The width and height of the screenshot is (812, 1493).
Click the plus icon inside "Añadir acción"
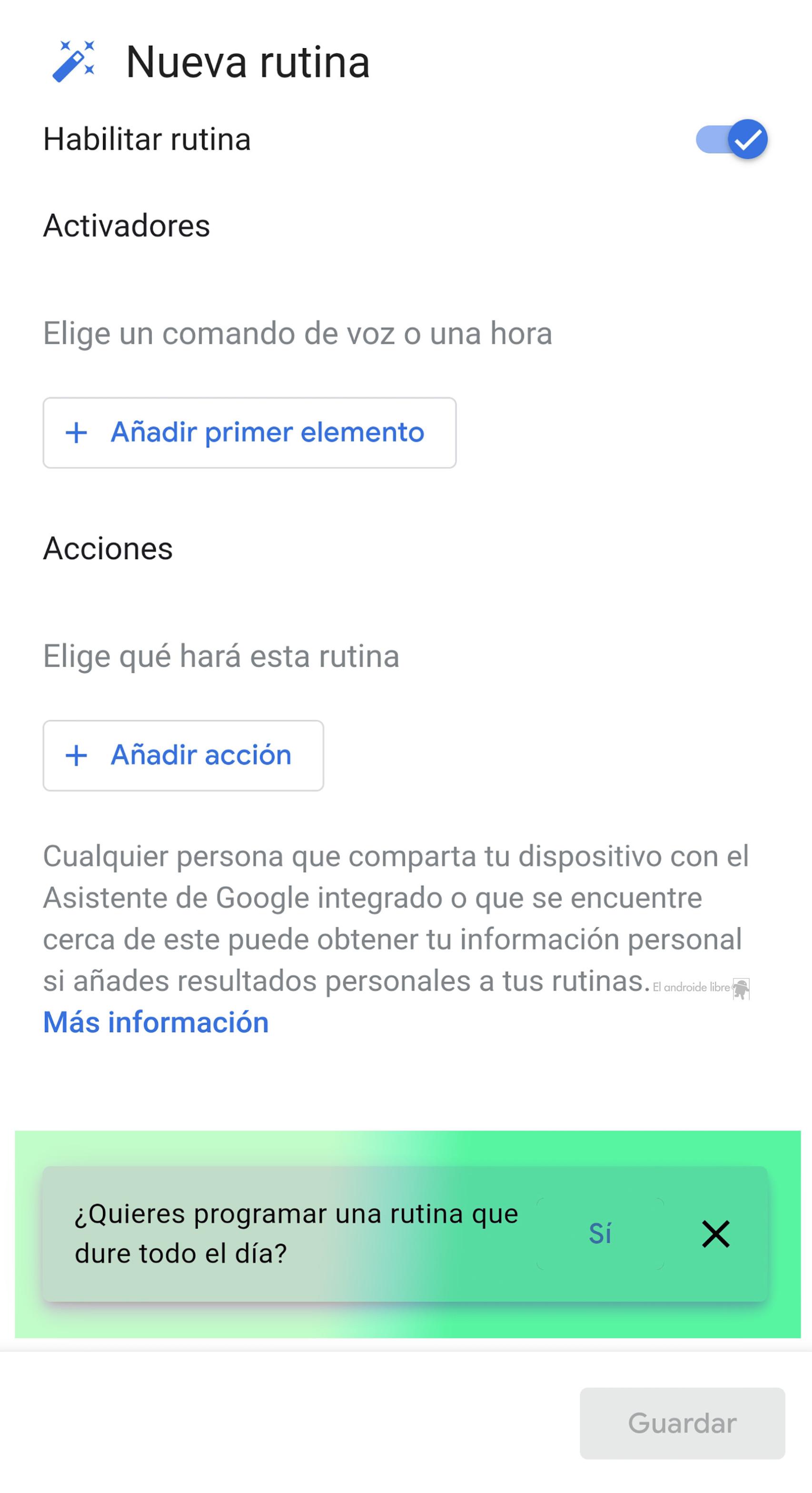coord(77,755)
